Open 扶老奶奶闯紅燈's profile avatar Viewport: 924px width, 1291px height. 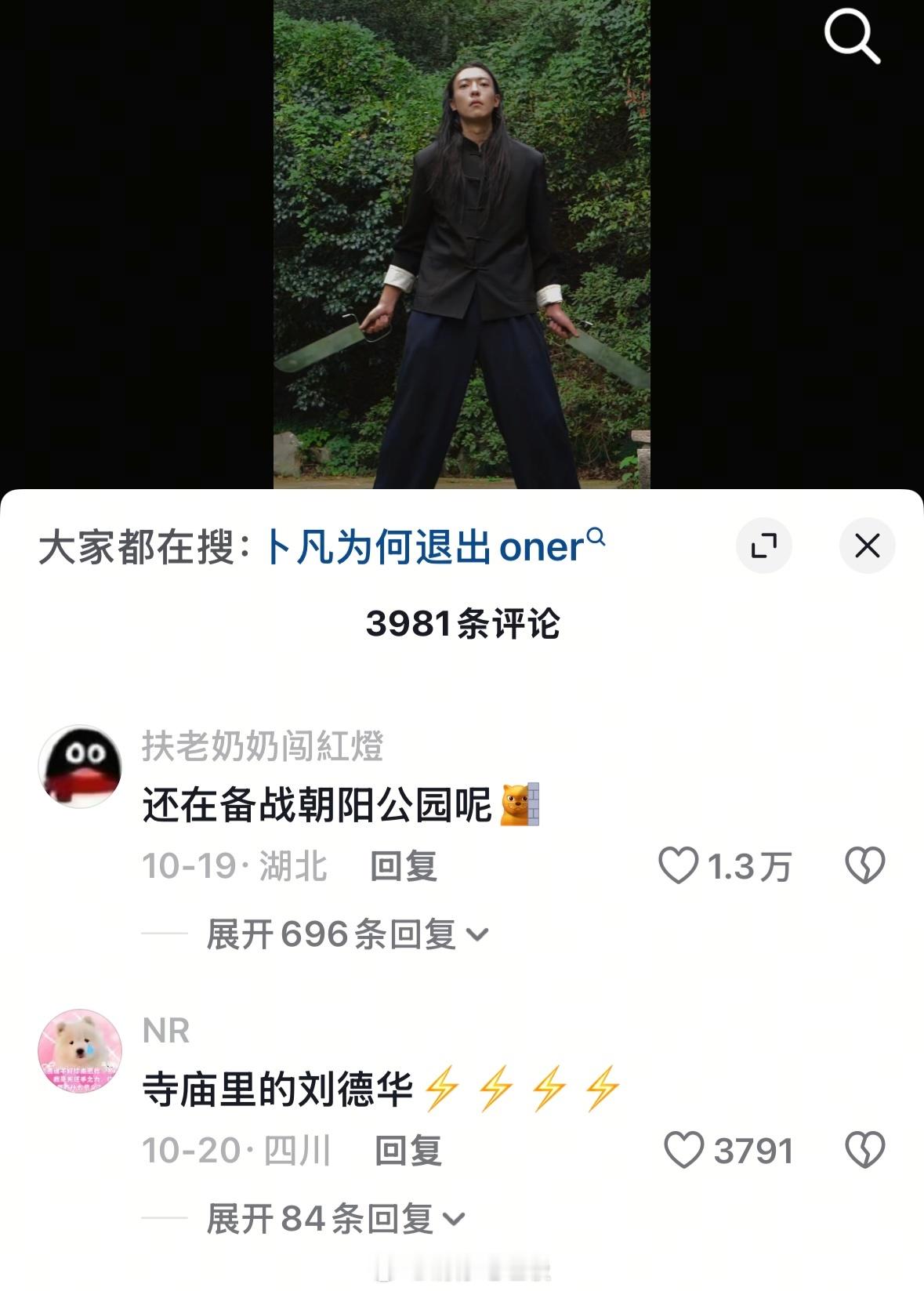[80, 766]
